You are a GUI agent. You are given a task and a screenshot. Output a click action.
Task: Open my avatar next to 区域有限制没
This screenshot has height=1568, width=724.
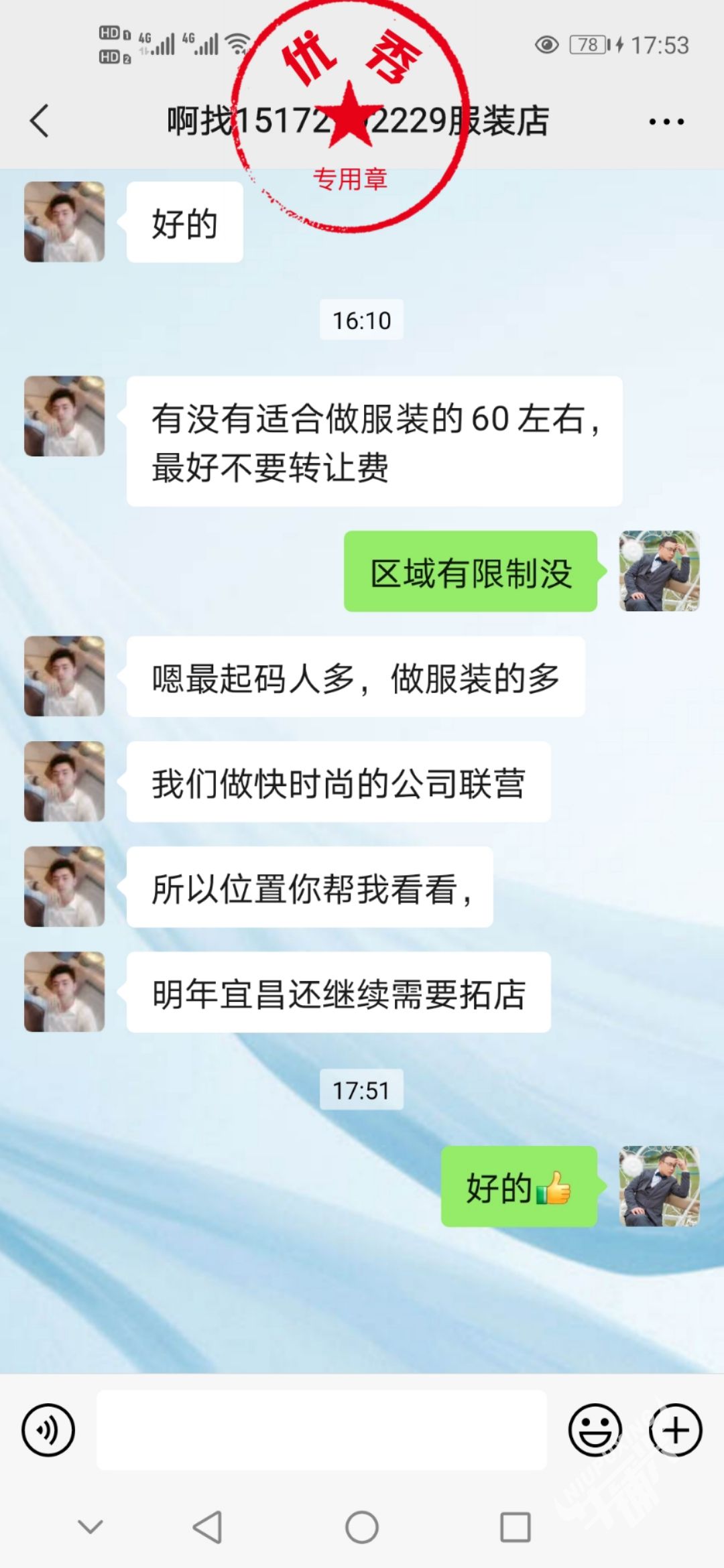659,571
